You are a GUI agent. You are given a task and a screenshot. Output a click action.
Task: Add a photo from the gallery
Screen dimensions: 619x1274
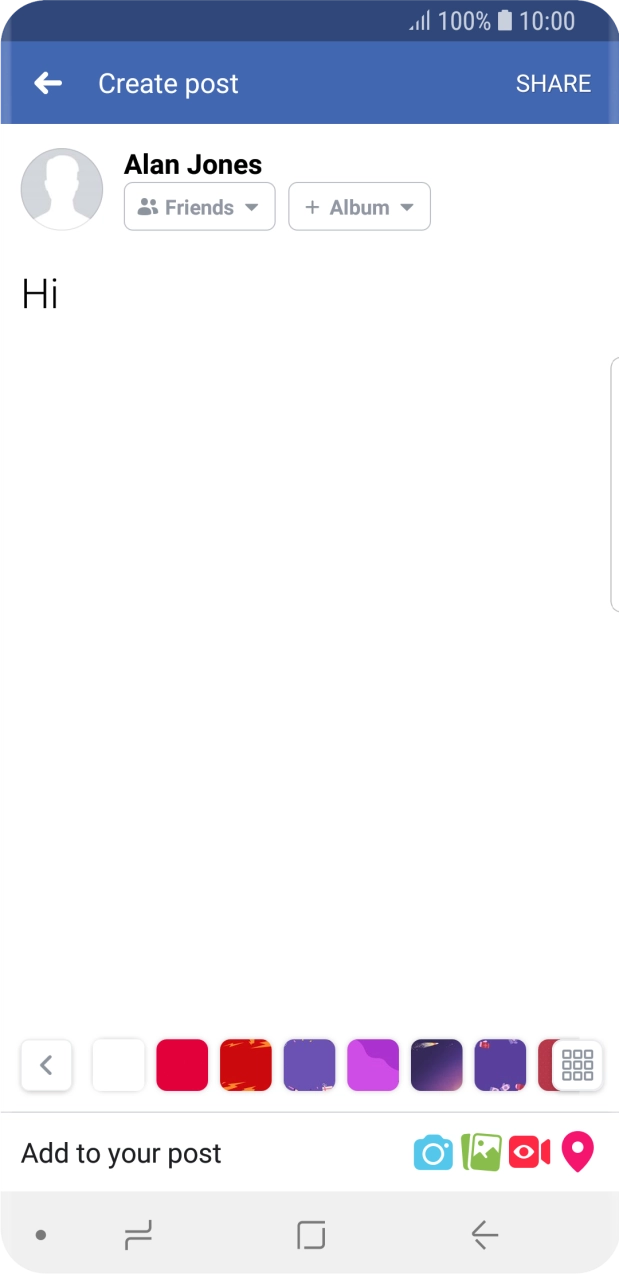tap(481, 1153)
